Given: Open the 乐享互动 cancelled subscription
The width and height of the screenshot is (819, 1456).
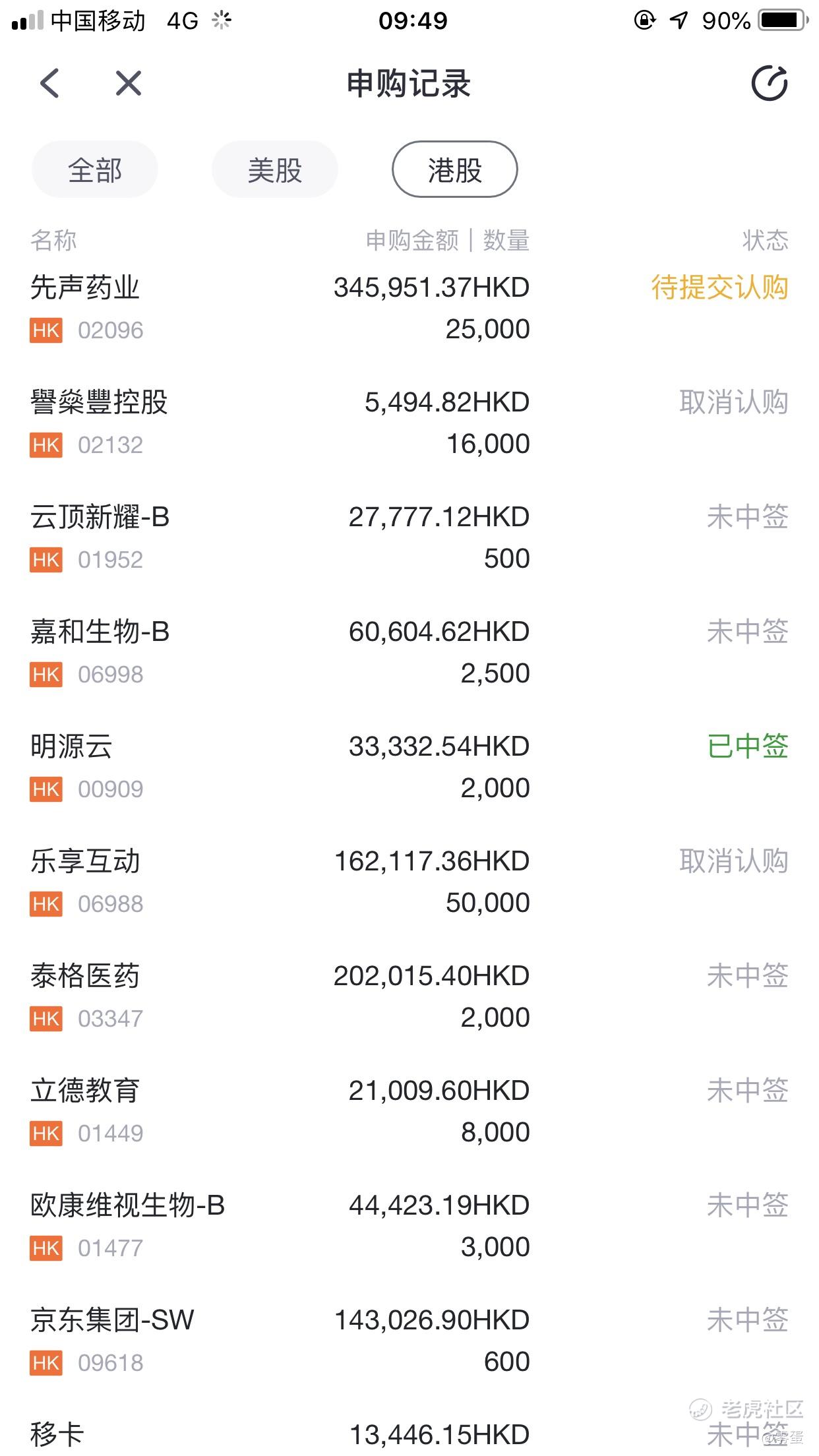Looking at the screenshot, I should [409, 882].
